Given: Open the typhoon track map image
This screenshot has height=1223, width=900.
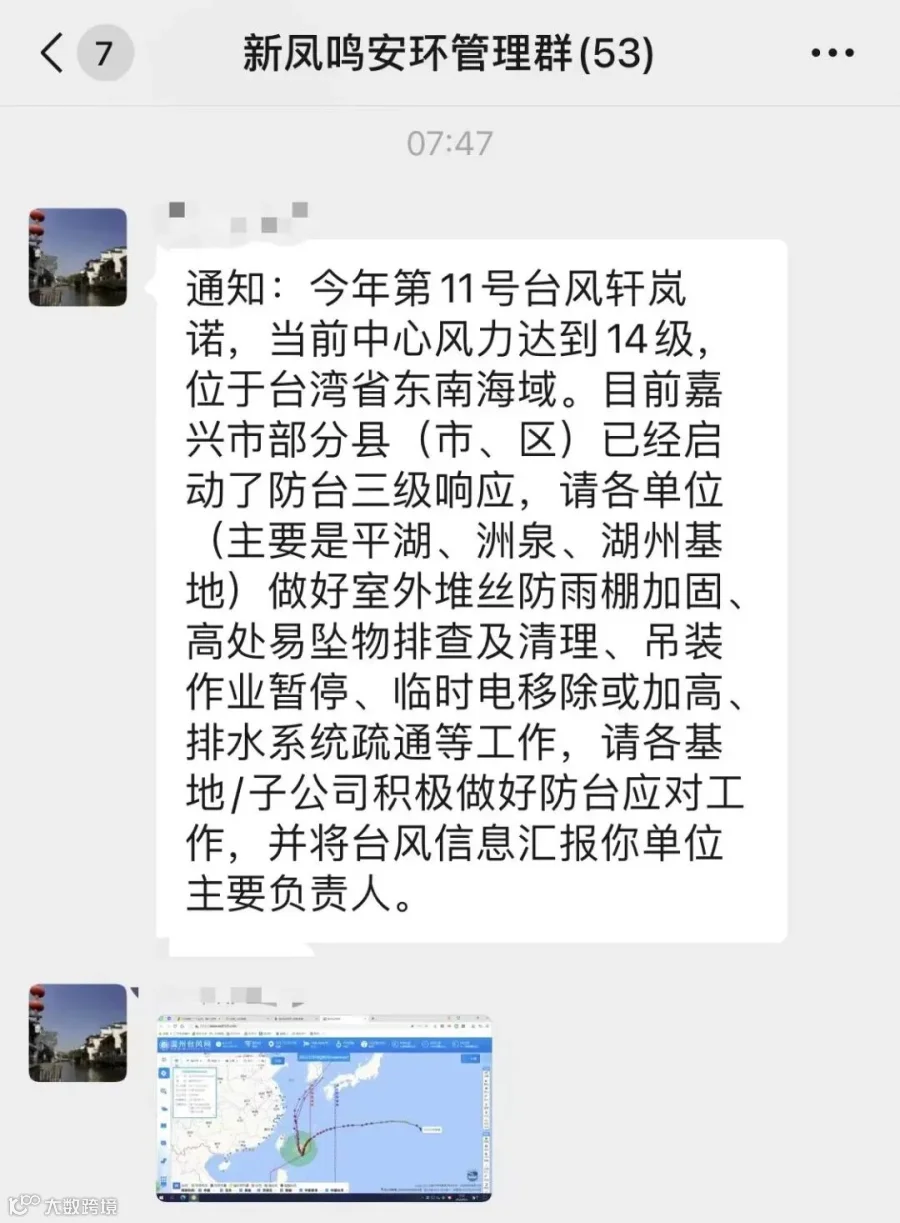Looking at the screenshot, I should click(x=324, y=1108).
